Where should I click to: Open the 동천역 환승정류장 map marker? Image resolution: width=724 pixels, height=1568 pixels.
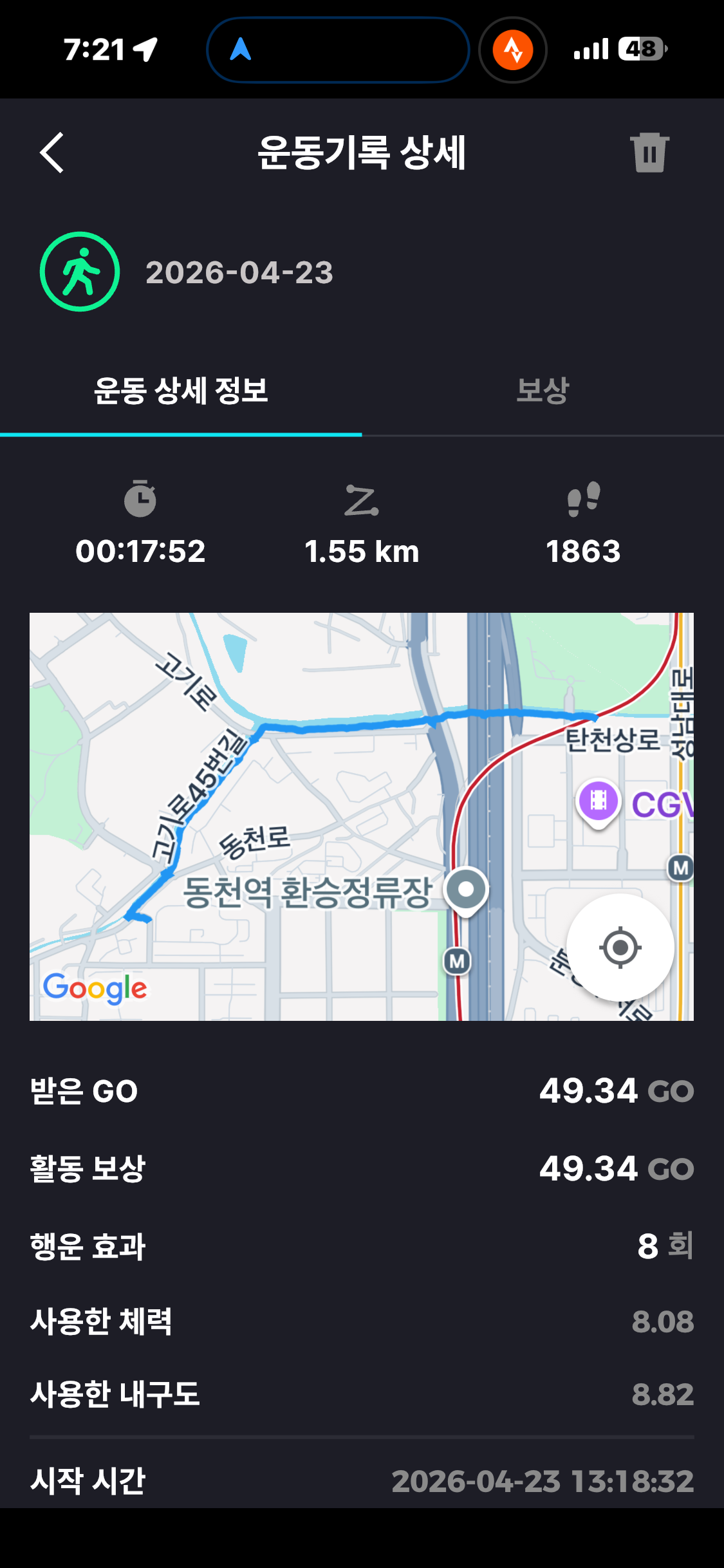point(467,890)
